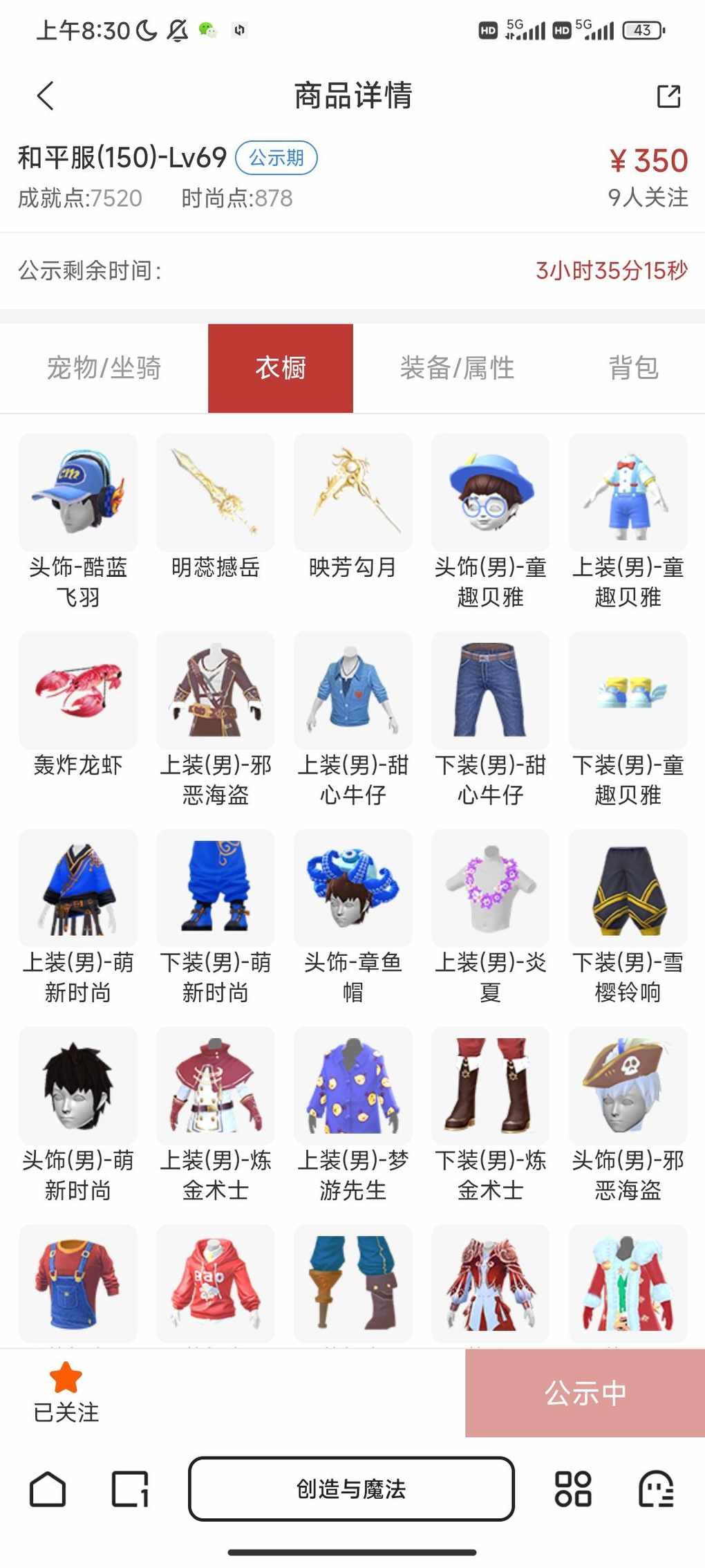View the 明蕊撼岳 weapon item
The height and width of the screenshot is (1568, 705).
coord(216,493)
